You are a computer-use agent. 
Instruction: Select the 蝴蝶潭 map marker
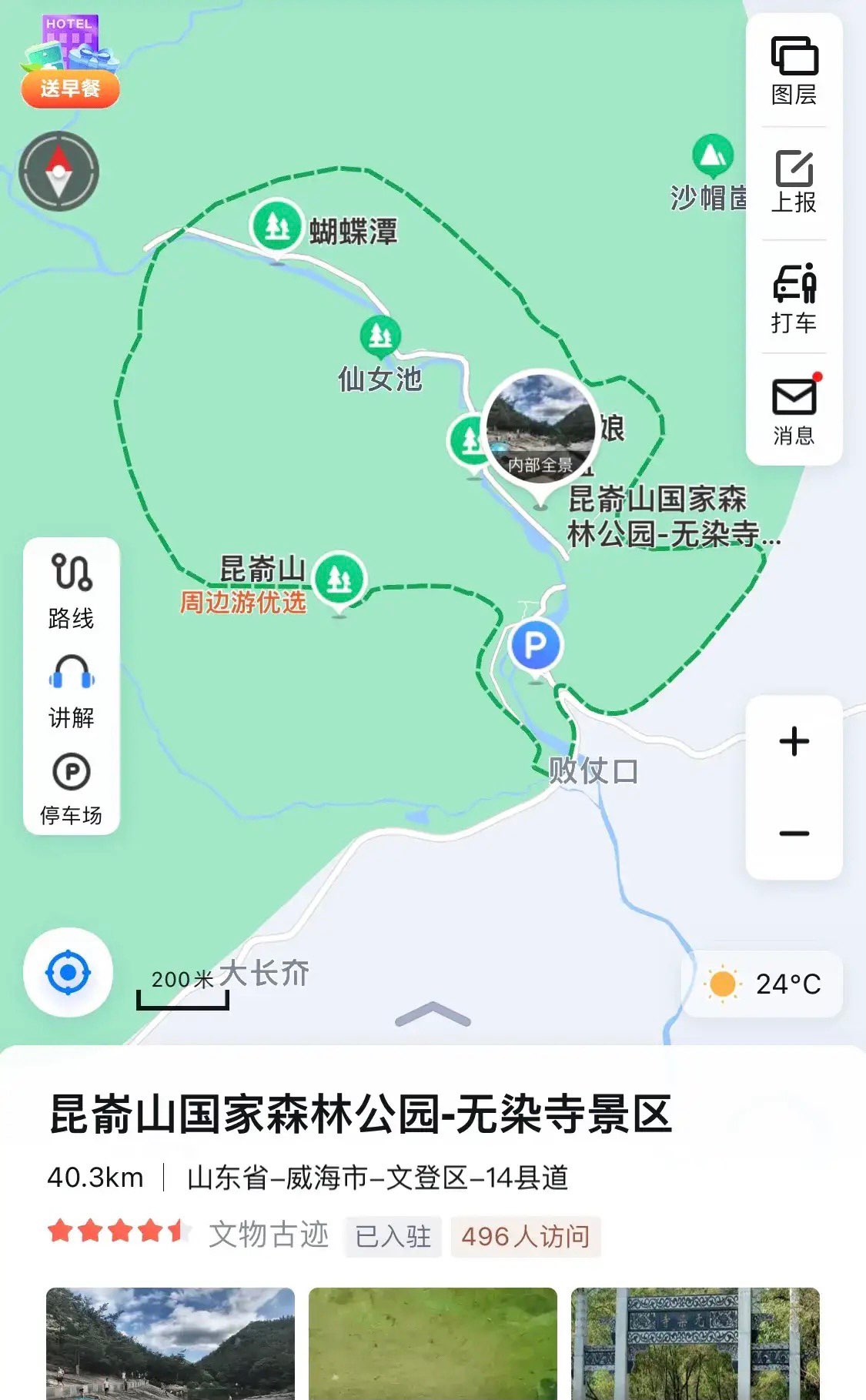pos(277,225)
